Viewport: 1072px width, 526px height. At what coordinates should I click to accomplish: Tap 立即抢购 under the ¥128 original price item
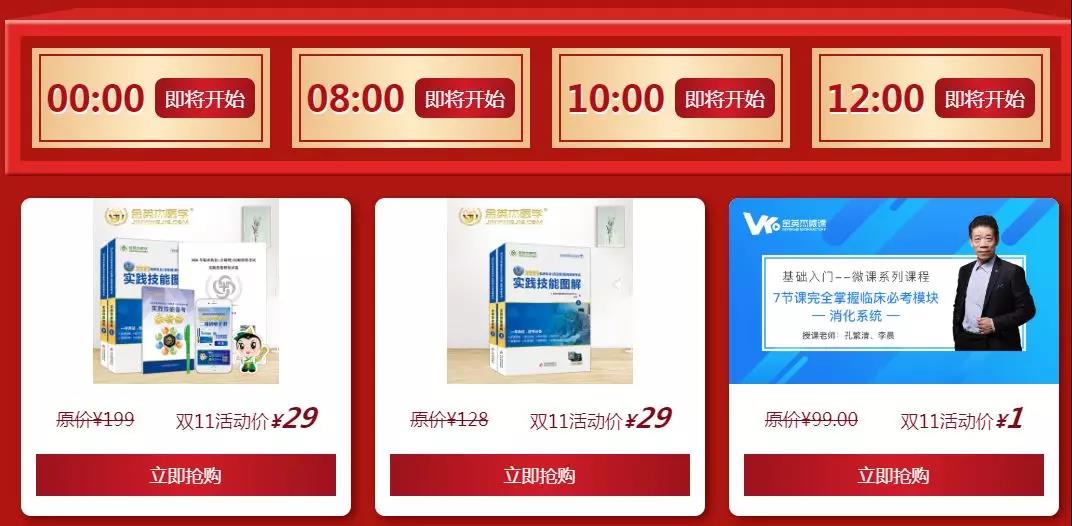(x=540, y=475)
